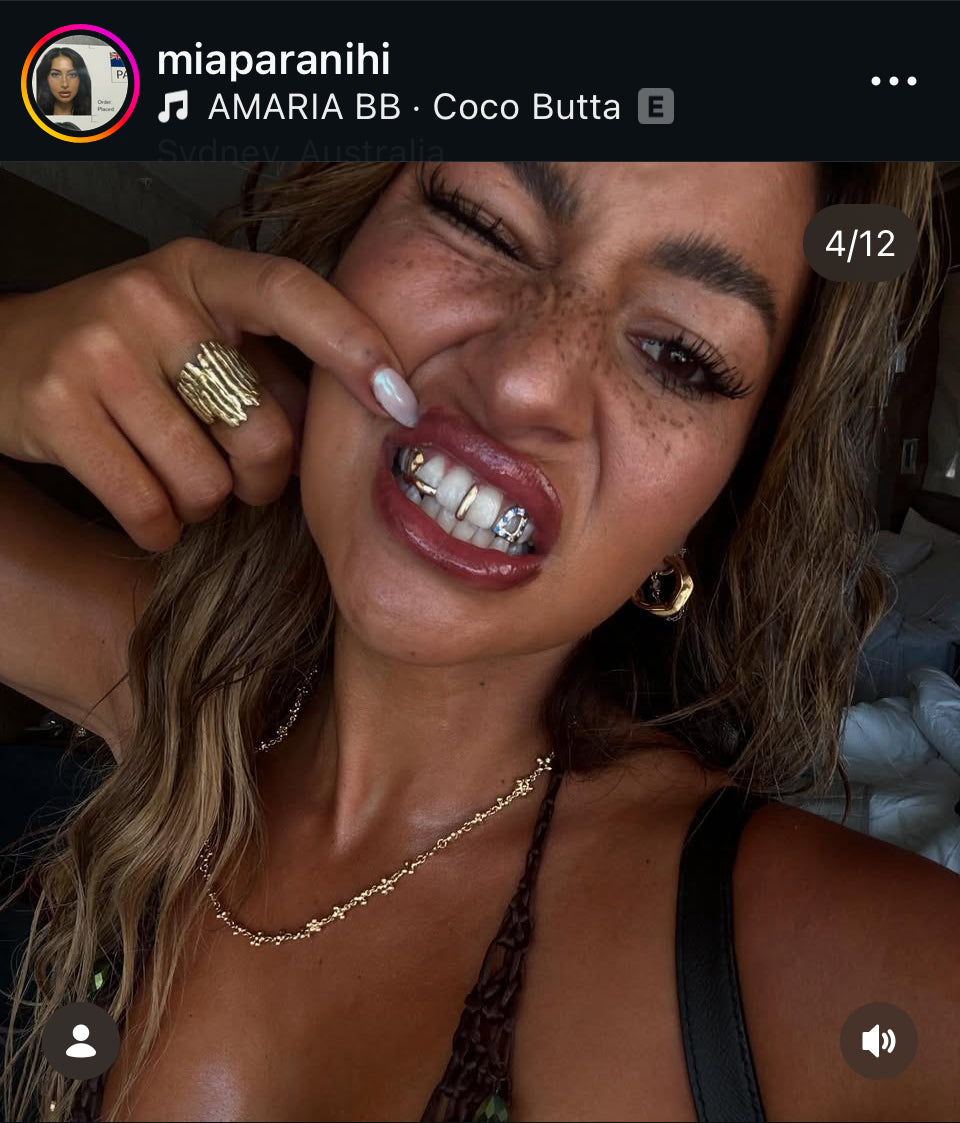Open miaparanihi's story from the profile picture
This screenshot has height=1123, width=960.
(x=80, y=83)
